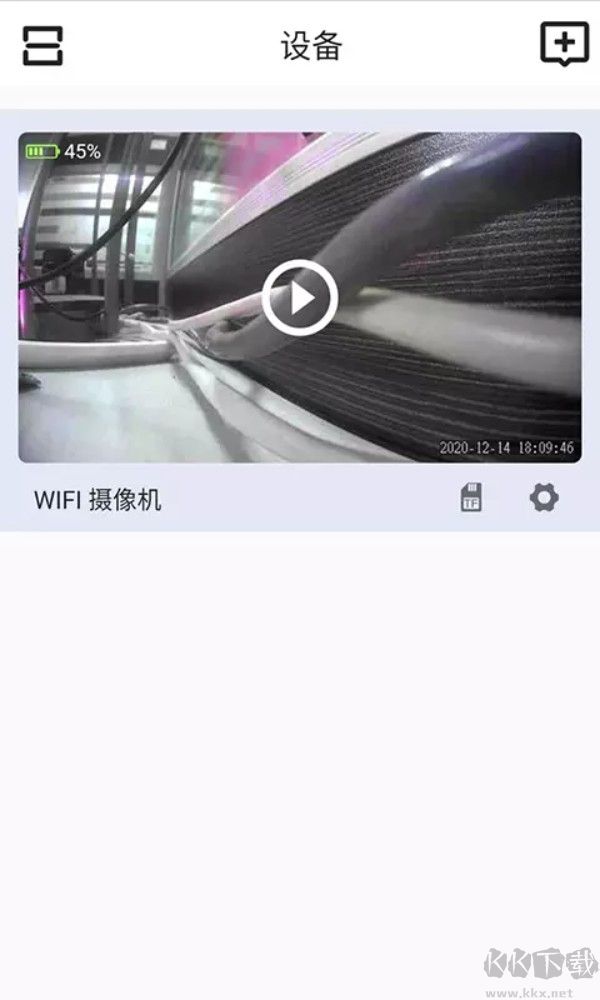The width and height of the screenshot is (600, 1000).
Task: Open WIFI 摄像机 settings gear
Action: (543, 498)
